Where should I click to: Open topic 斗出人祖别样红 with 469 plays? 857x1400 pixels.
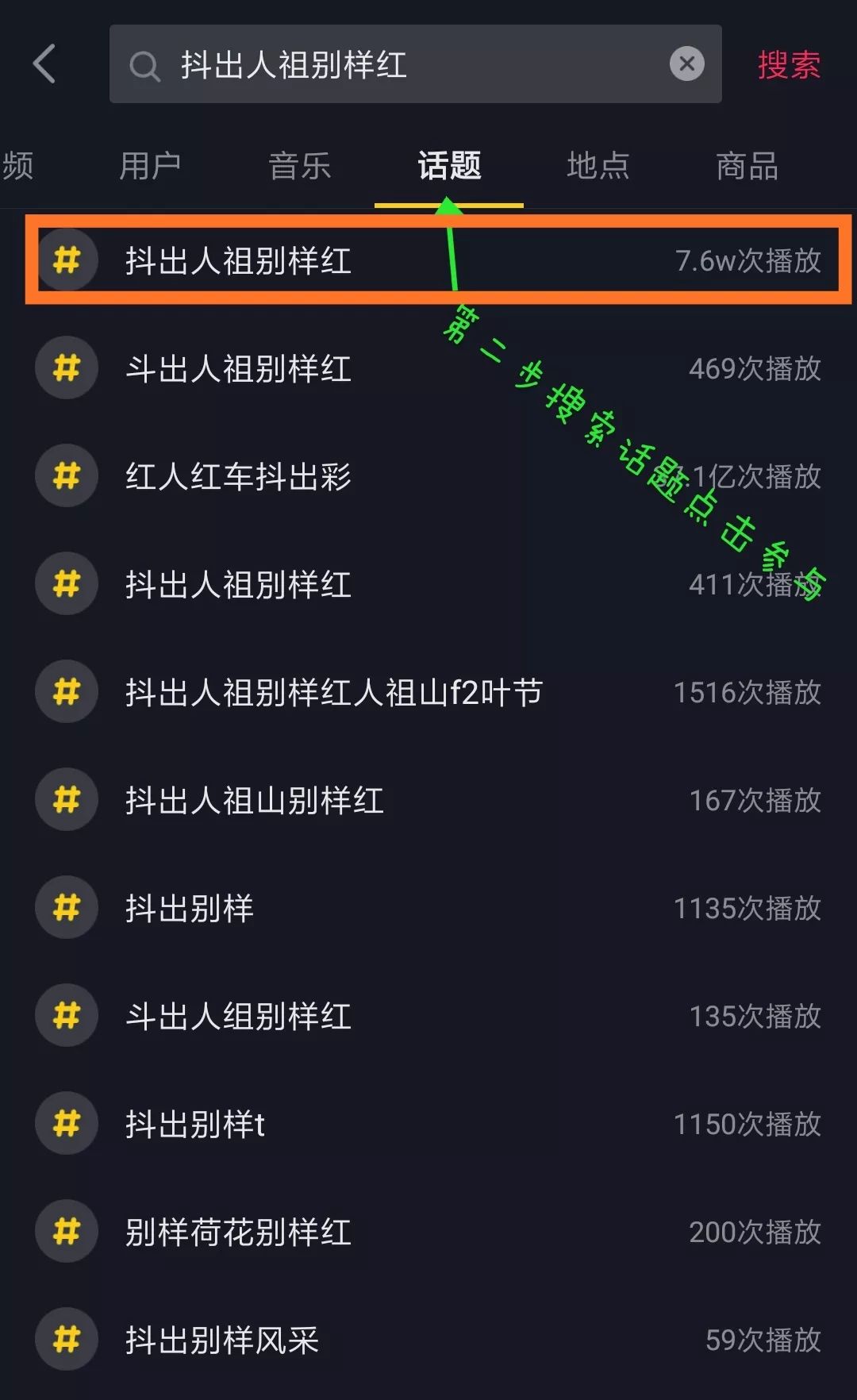click(428, 367)
